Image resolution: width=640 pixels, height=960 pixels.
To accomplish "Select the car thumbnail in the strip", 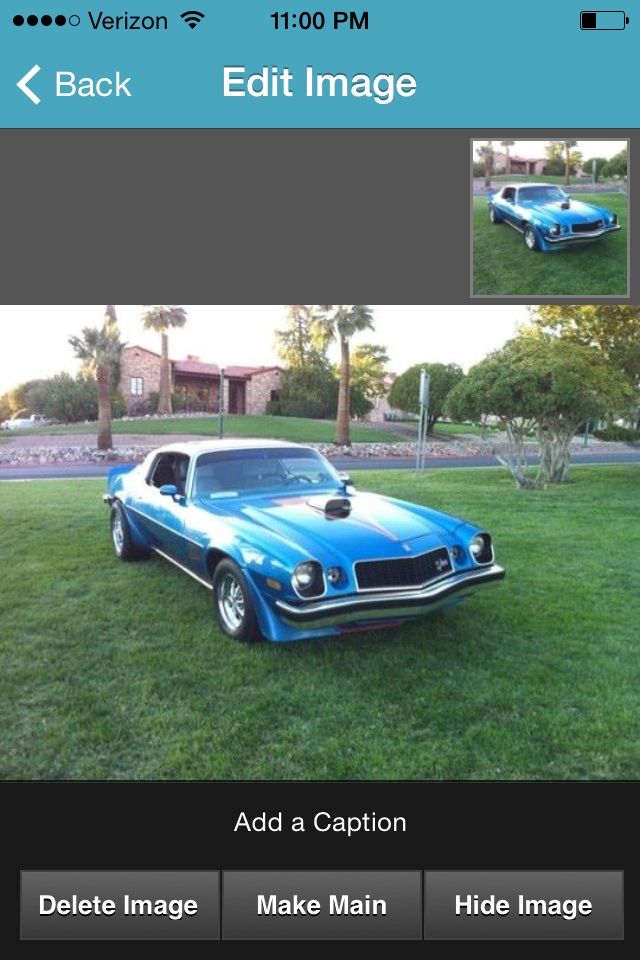I will [x=550, y=218].
